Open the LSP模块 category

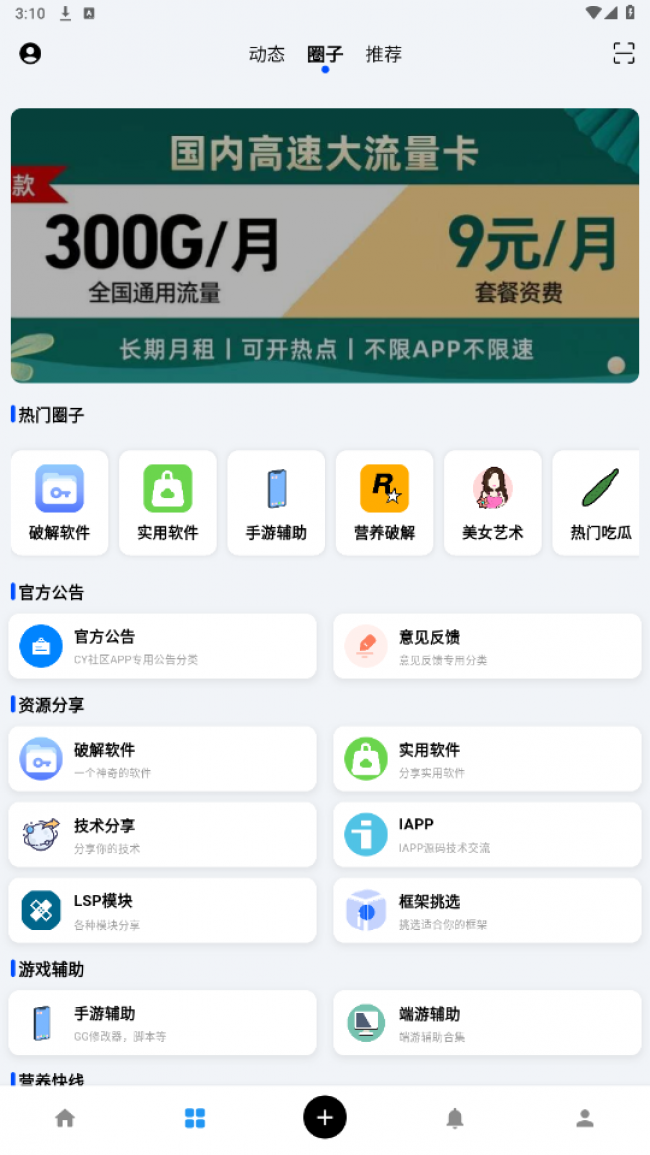click(162, 911)
